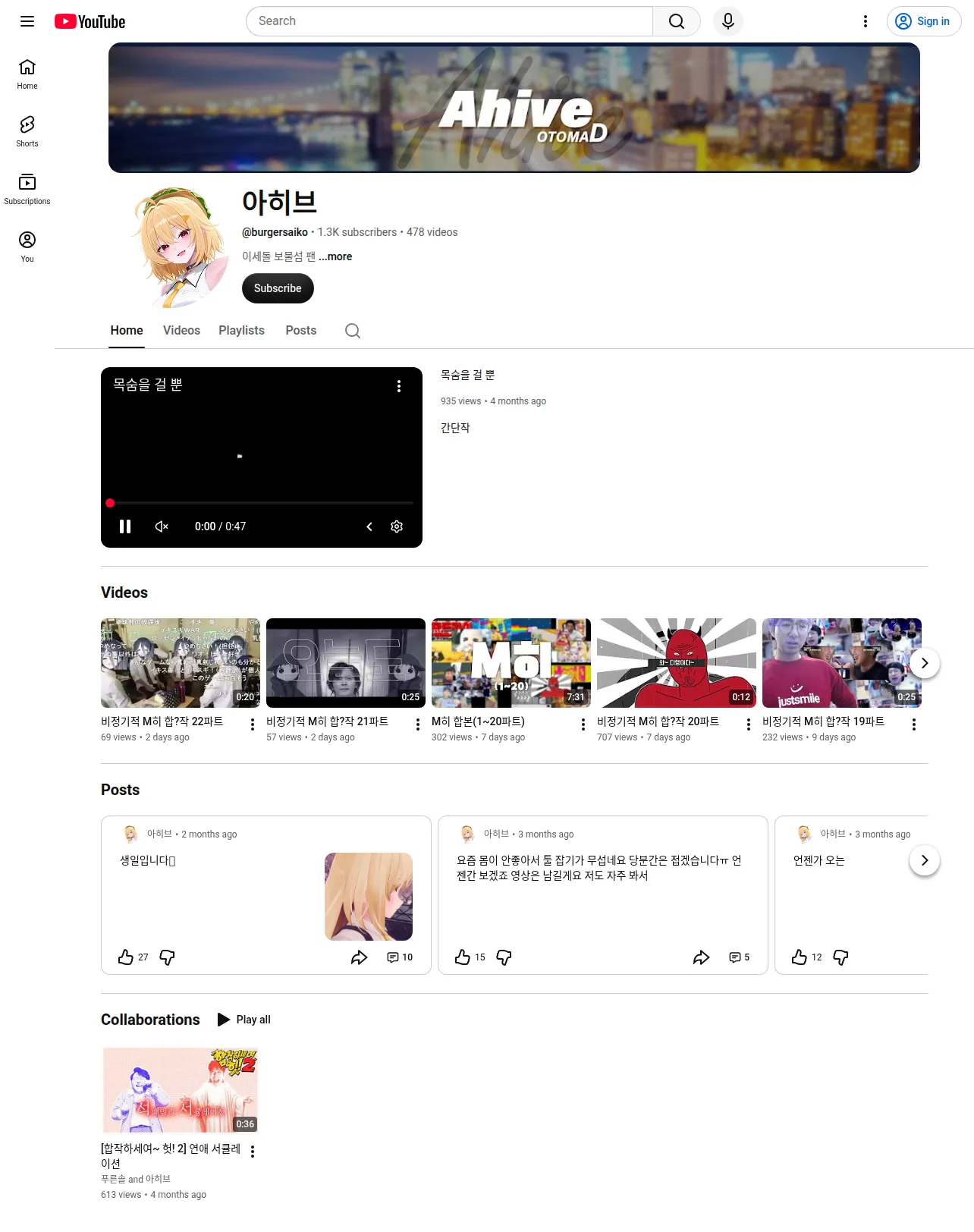This screenshot has height=1232, width=974.
Task: Focus the Search input field
Action: point(449,21)
